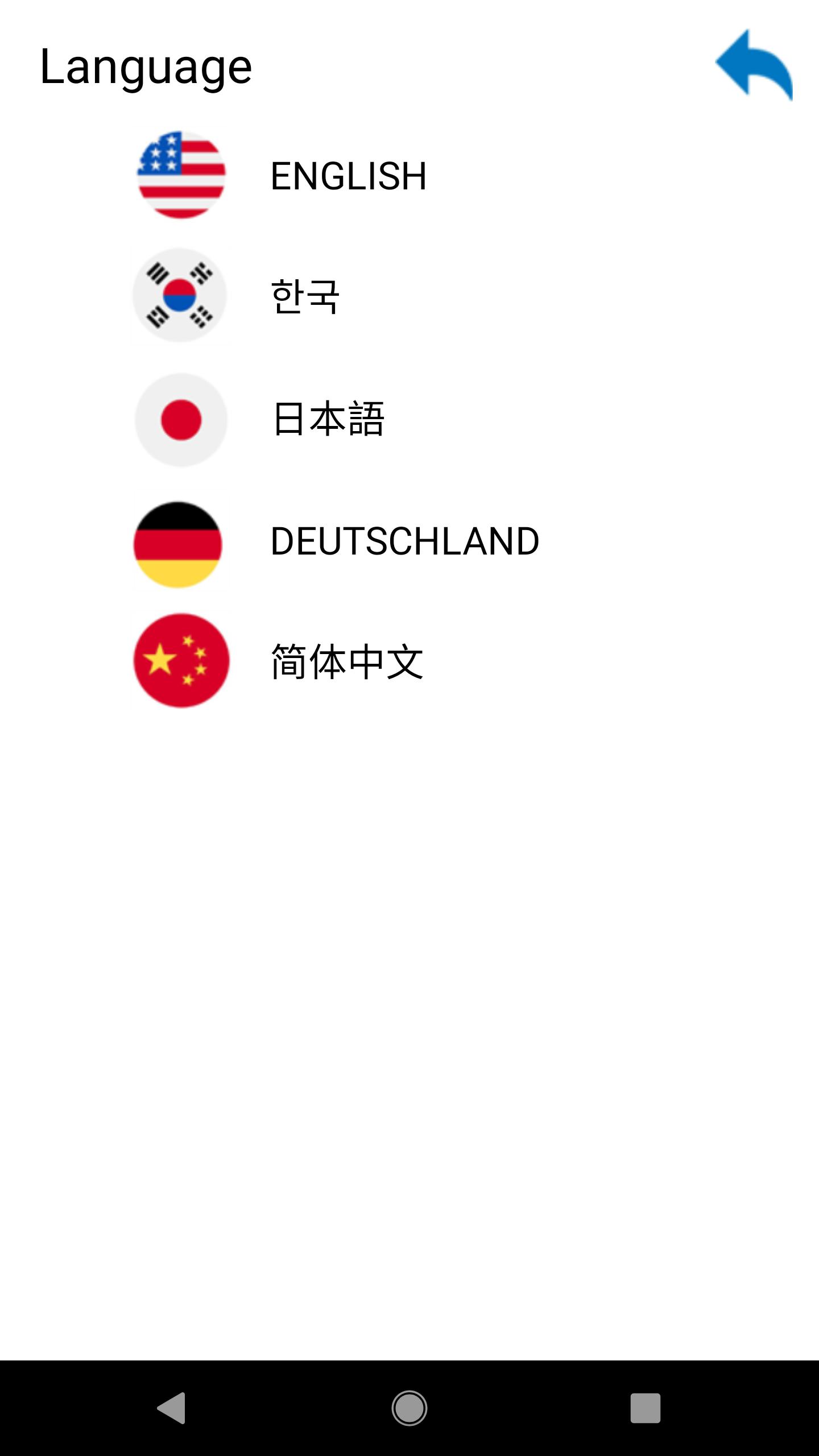Choose the Korean language option 한국

(305, 296)
